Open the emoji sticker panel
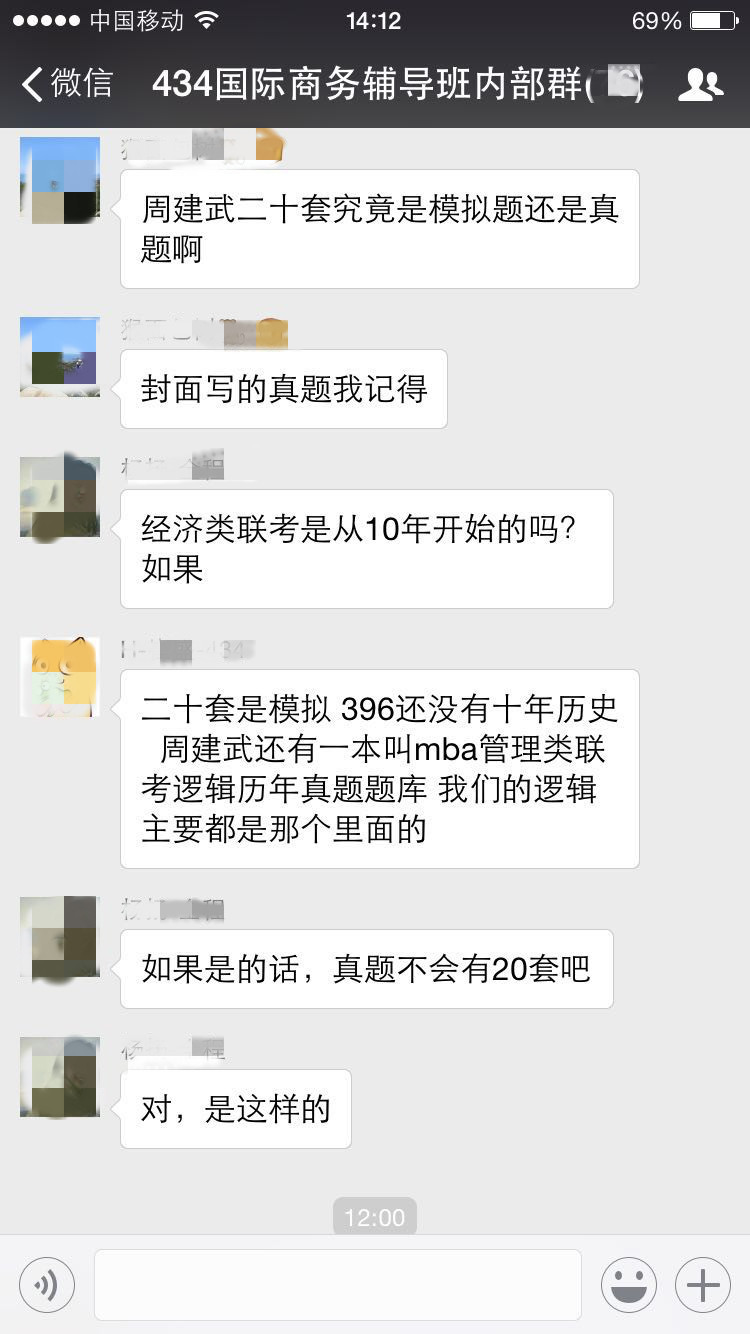Image resolution: width=750 pixels, height=1334 pixels. point(628,1285)
